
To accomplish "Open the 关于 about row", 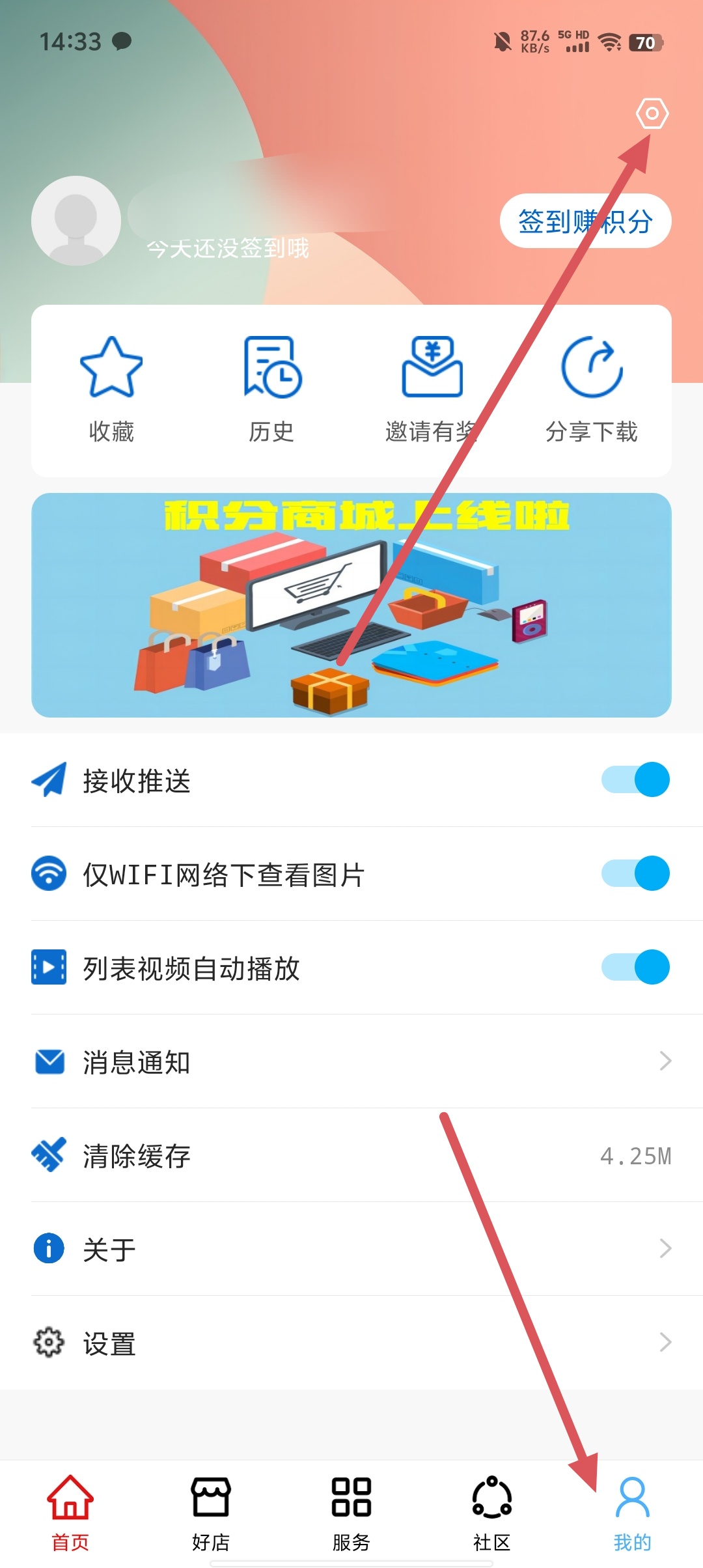I will [x=351, y=1250].
